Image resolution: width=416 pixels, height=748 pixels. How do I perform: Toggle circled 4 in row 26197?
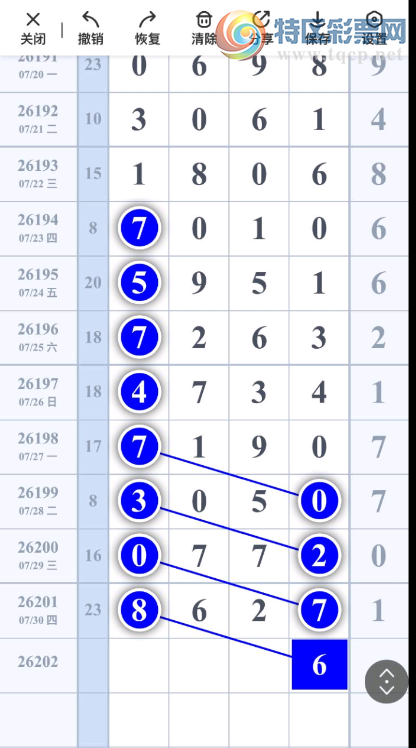click(x=139, y=392)
